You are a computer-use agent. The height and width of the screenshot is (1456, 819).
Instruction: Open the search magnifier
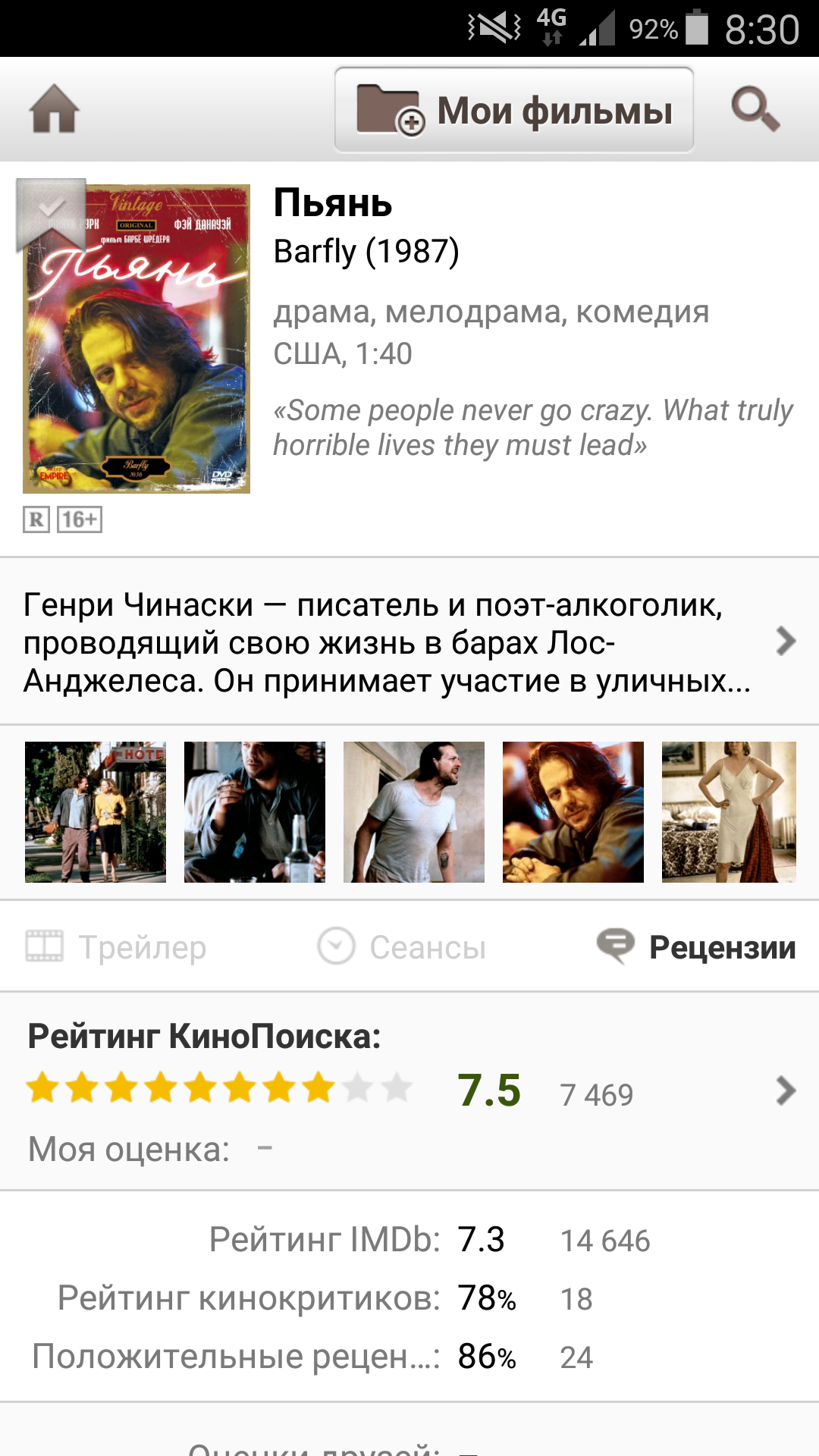pyautogui.click(x=755, y=110)
